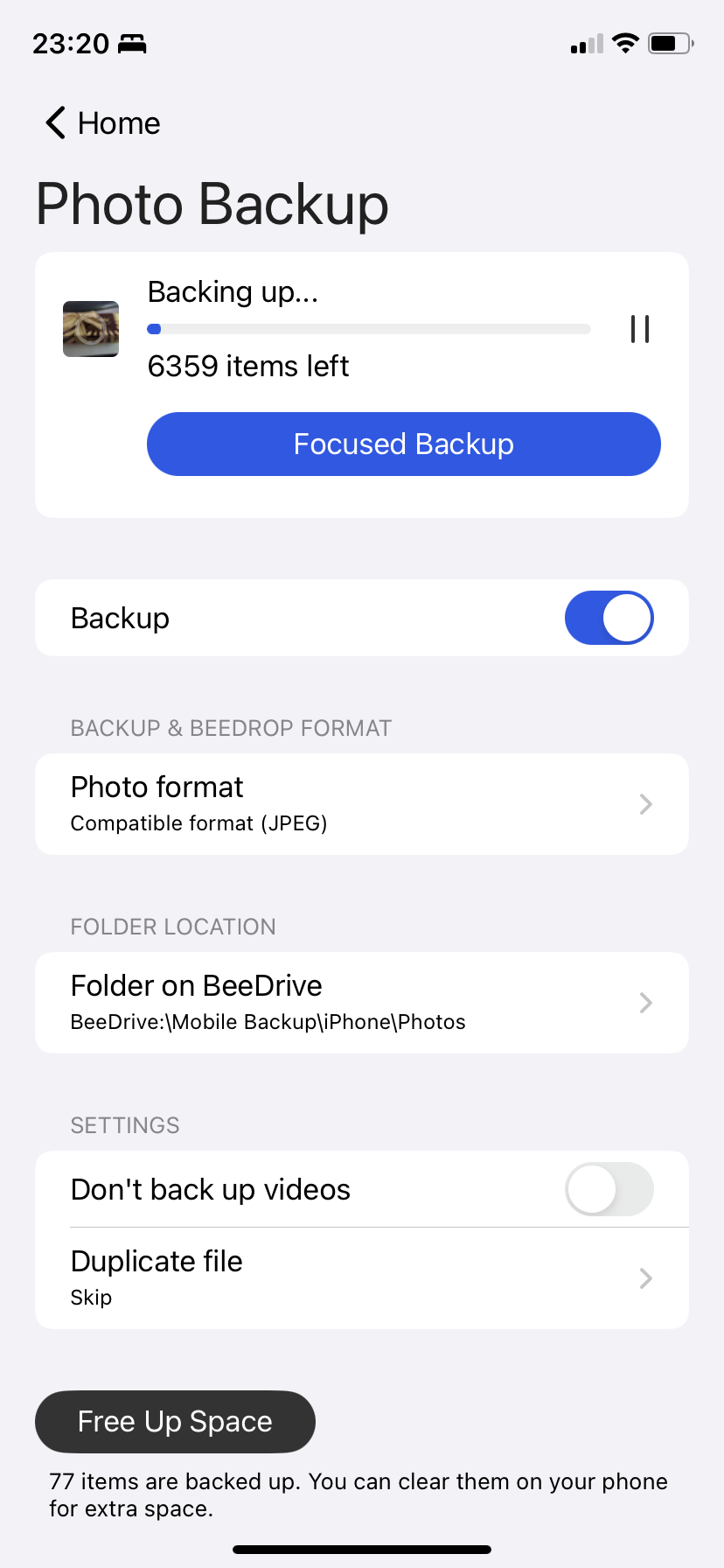Start Focused Backup
724x1568 pixels.
(403, 444)
